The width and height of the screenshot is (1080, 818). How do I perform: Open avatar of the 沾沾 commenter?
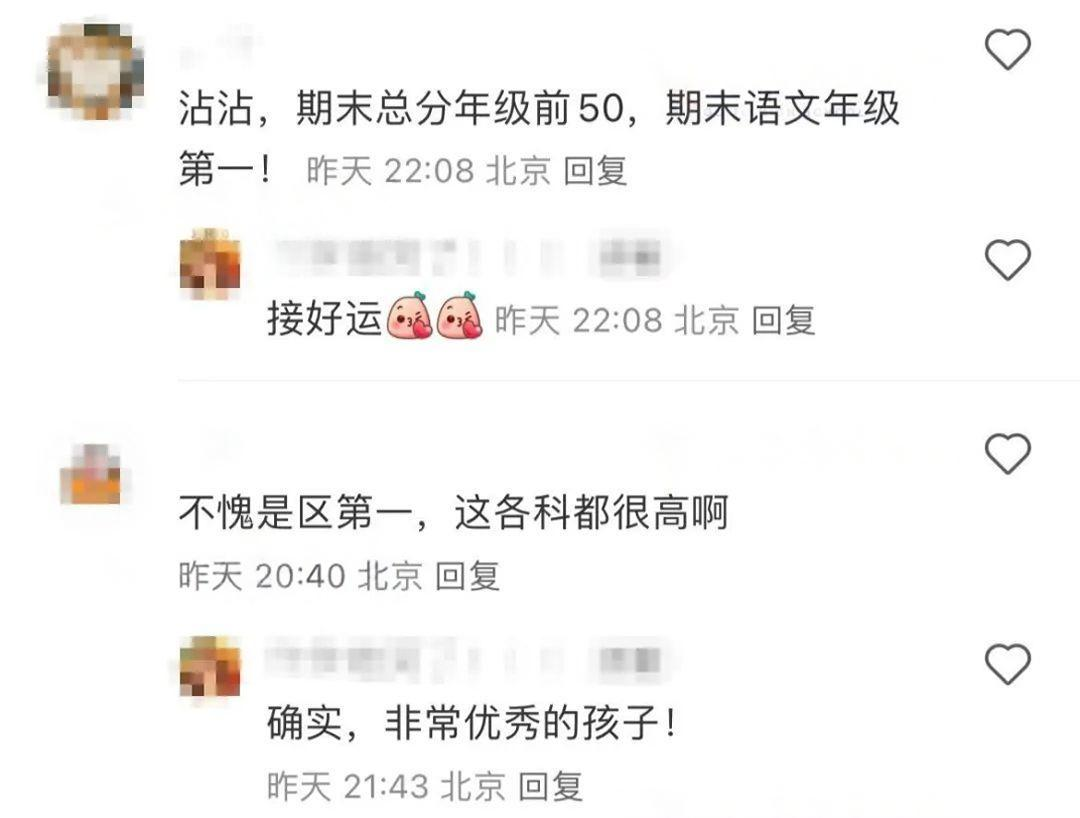point(96,71)
